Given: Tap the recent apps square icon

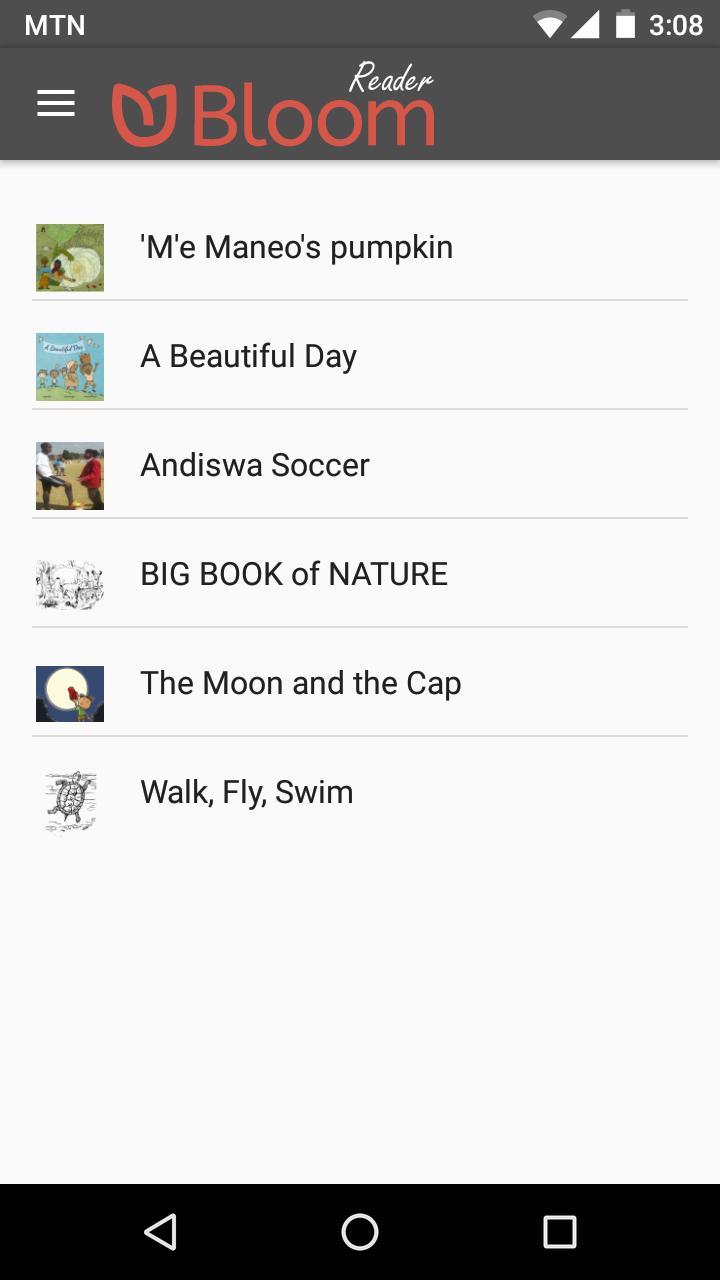Looking at the screenshot, I should (558, 1232).
